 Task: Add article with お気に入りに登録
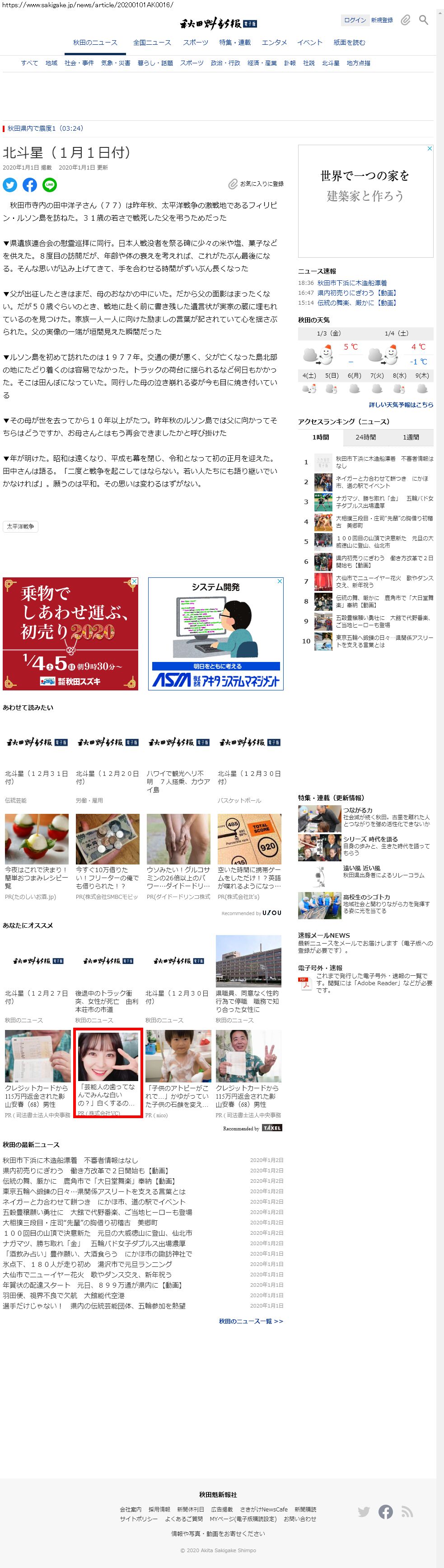[x=256, y=184]
